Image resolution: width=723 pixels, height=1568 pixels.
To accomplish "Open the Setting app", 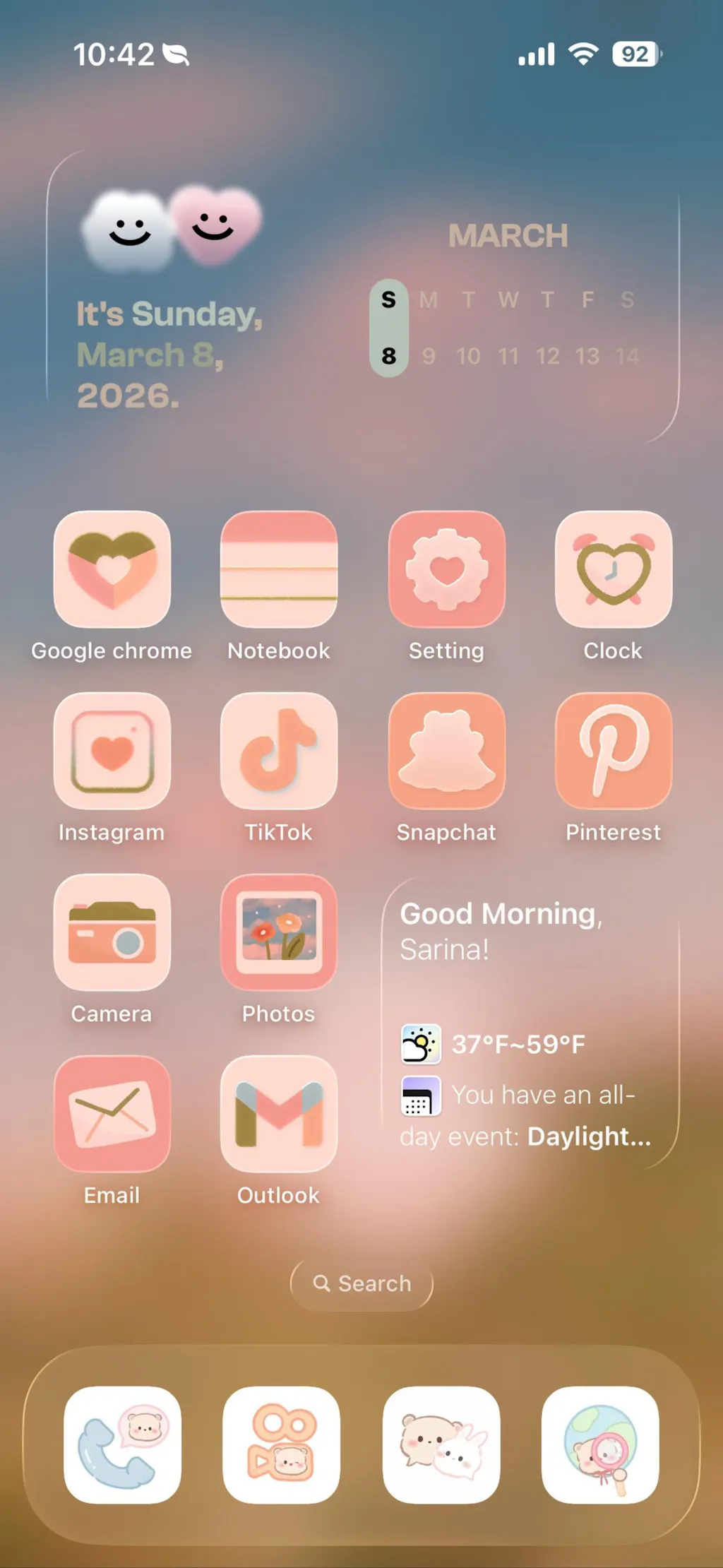I will tap(446, 569).
